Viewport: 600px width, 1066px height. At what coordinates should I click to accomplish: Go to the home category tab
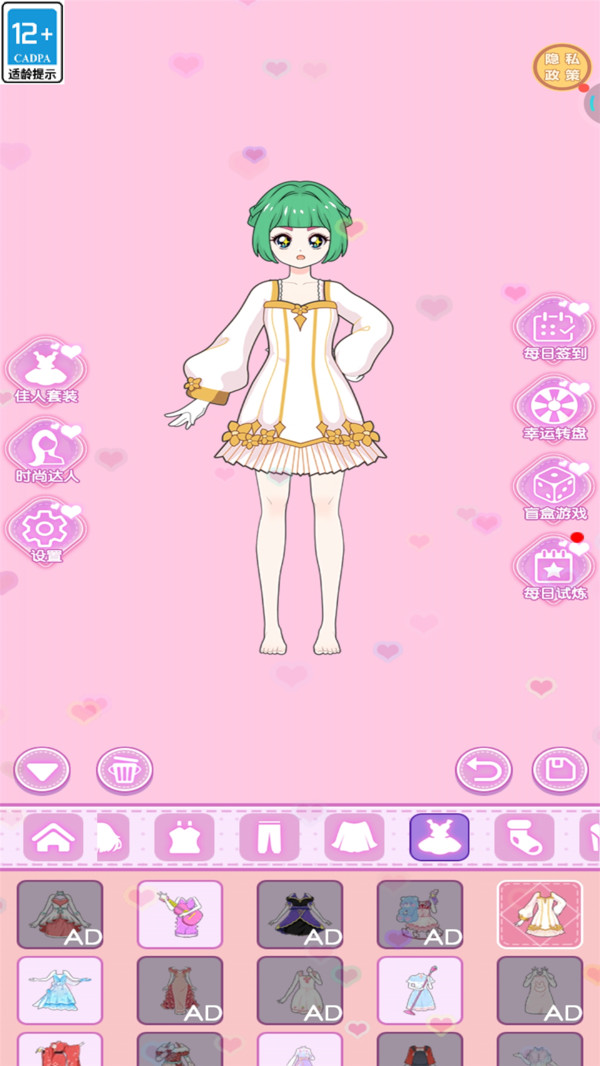coord(53,838)
